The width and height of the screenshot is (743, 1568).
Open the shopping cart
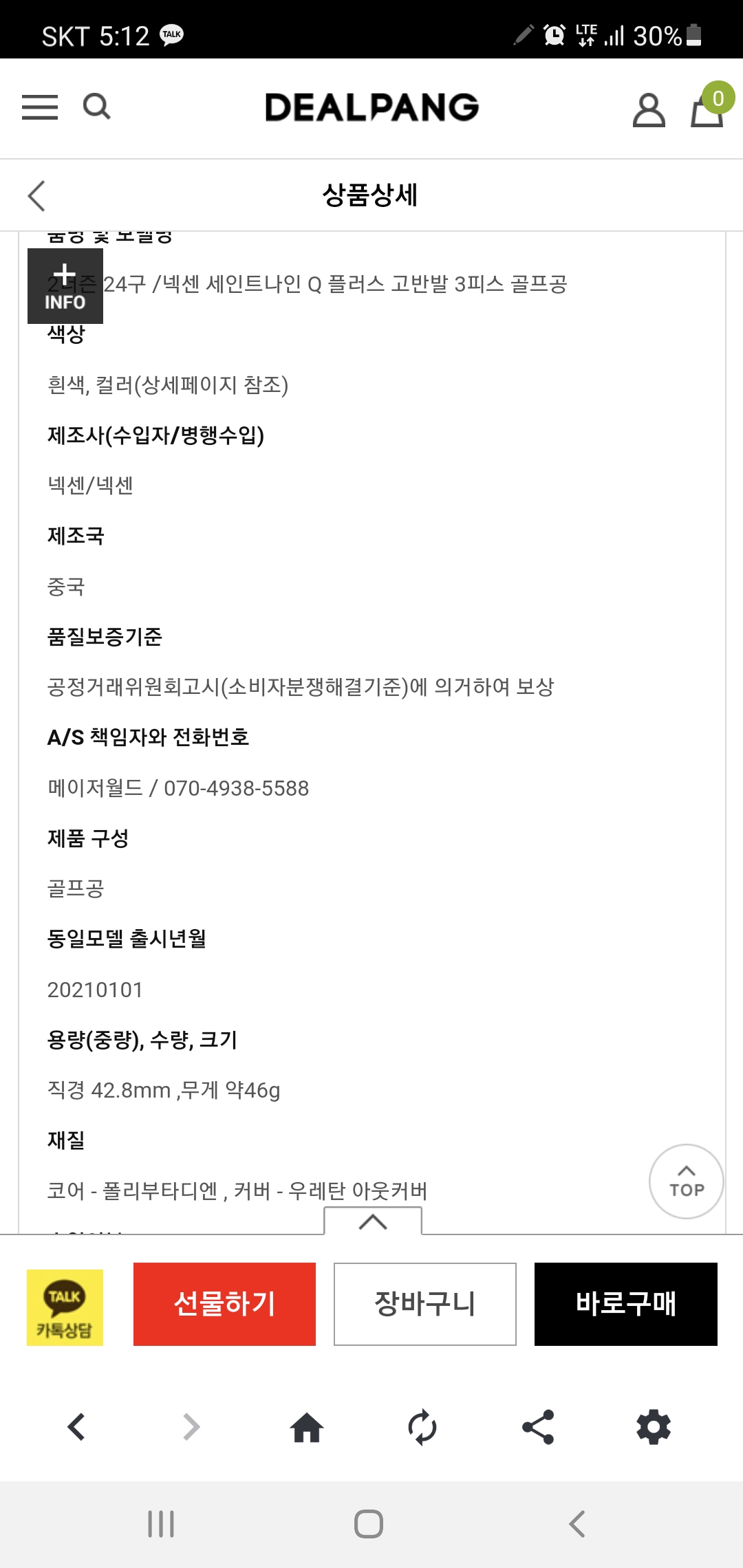coord(707,110)
